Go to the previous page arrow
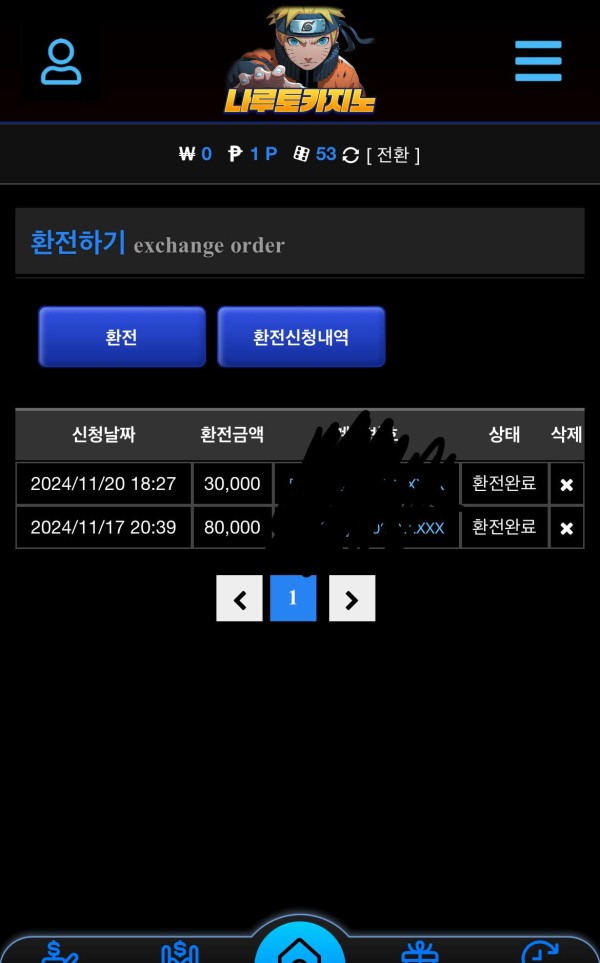Viewport: 600px width, 963px height. pos(239,598)
